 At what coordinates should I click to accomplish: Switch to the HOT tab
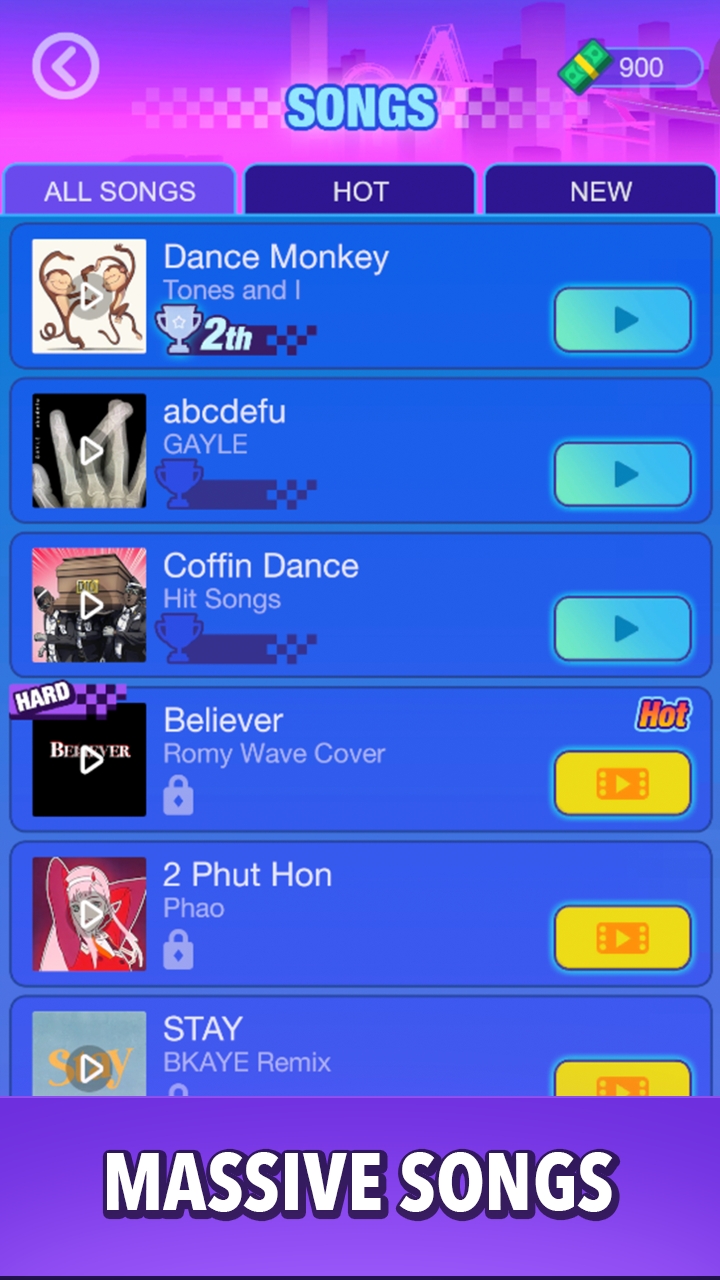click(x=360, y=191)
